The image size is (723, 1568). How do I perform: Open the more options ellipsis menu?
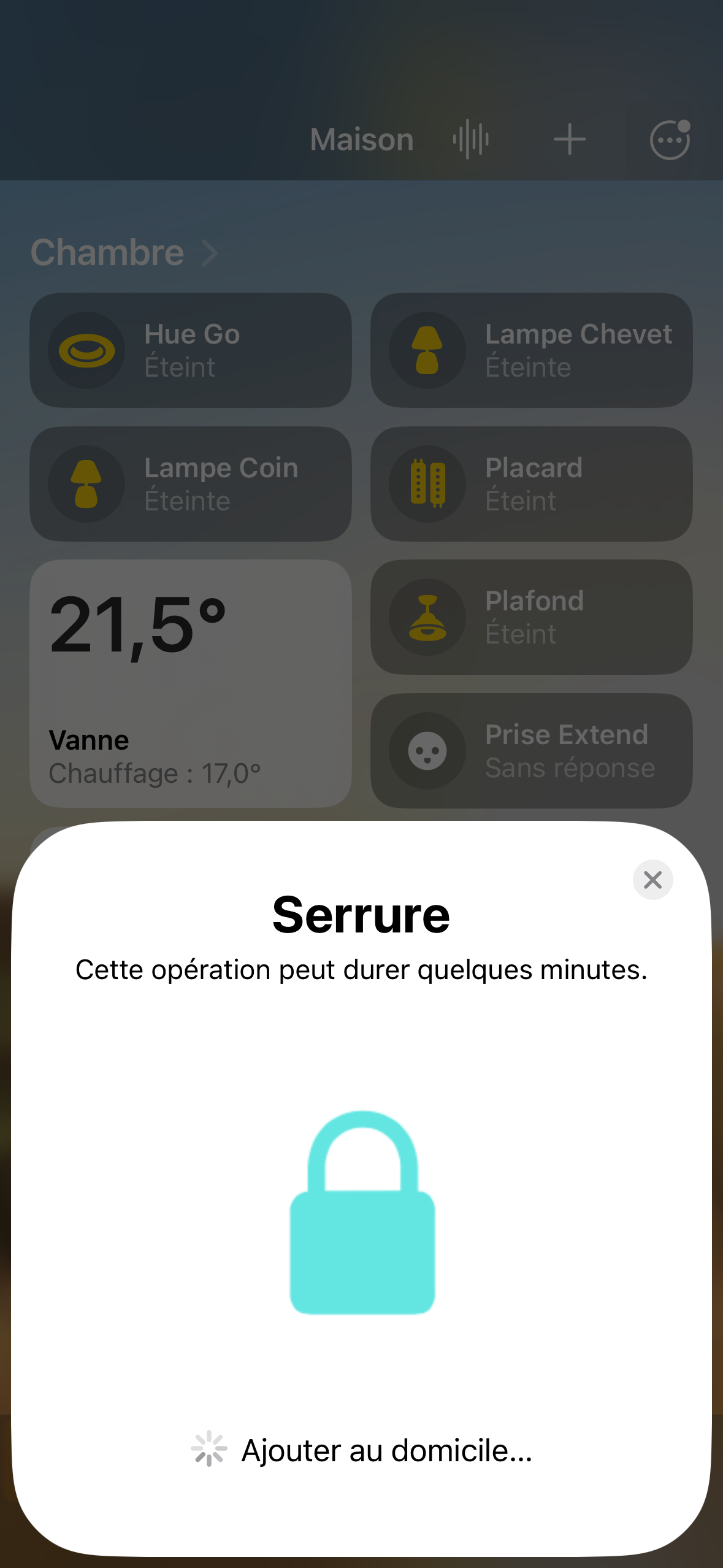coord(670,139)
